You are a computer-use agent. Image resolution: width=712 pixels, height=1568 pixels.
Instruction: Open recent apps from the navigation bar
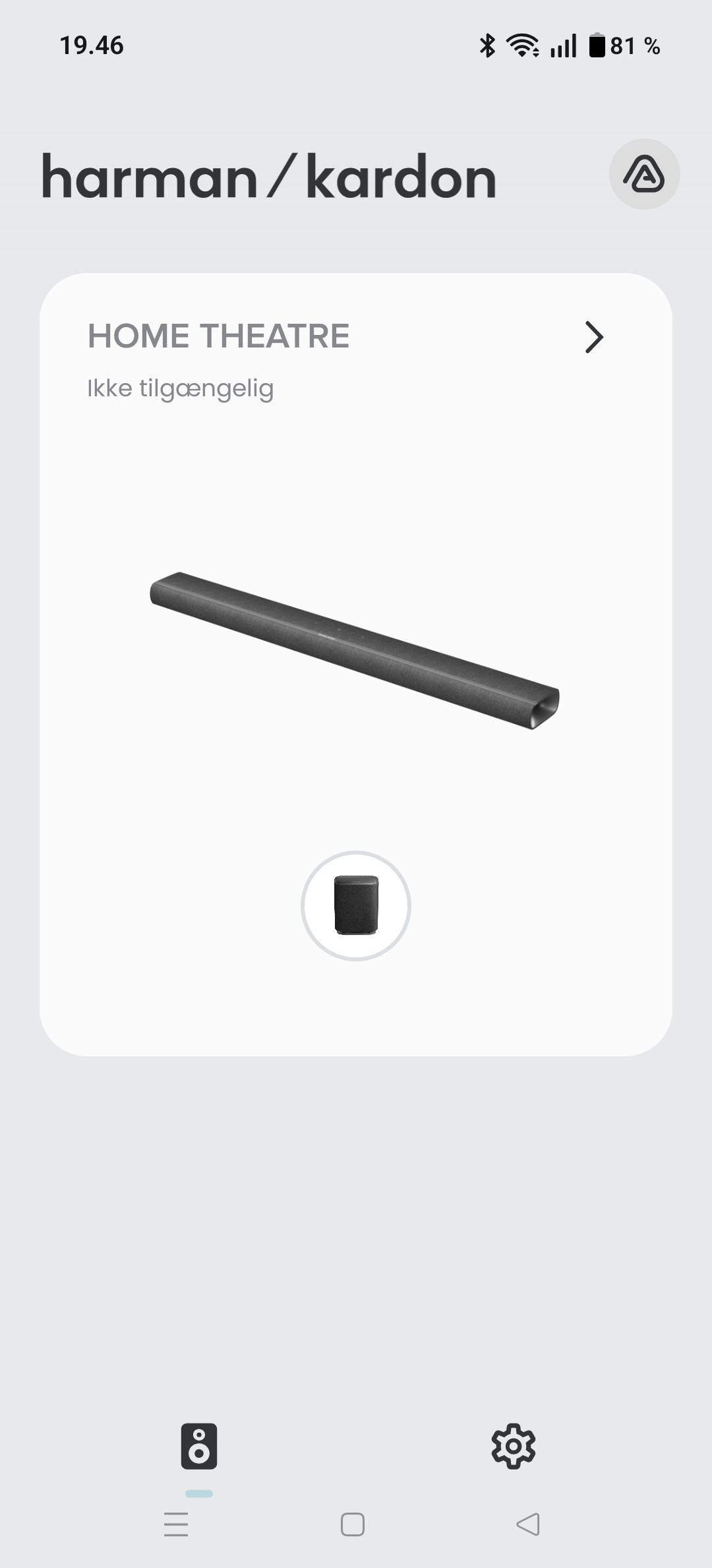[176, 1524]
